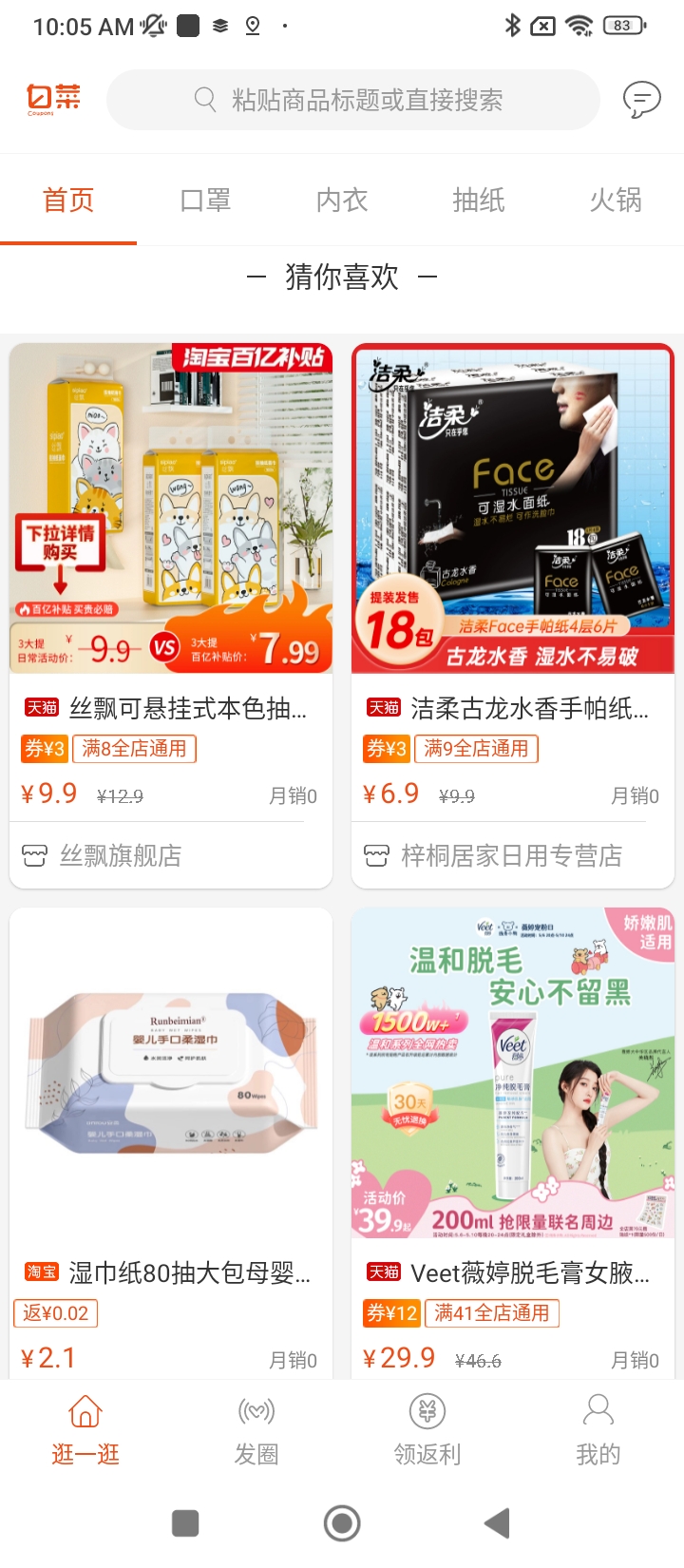Go to the 火锅 tab
The image size is (684, 1568).
pyautogui.click(x=616, y=201)
